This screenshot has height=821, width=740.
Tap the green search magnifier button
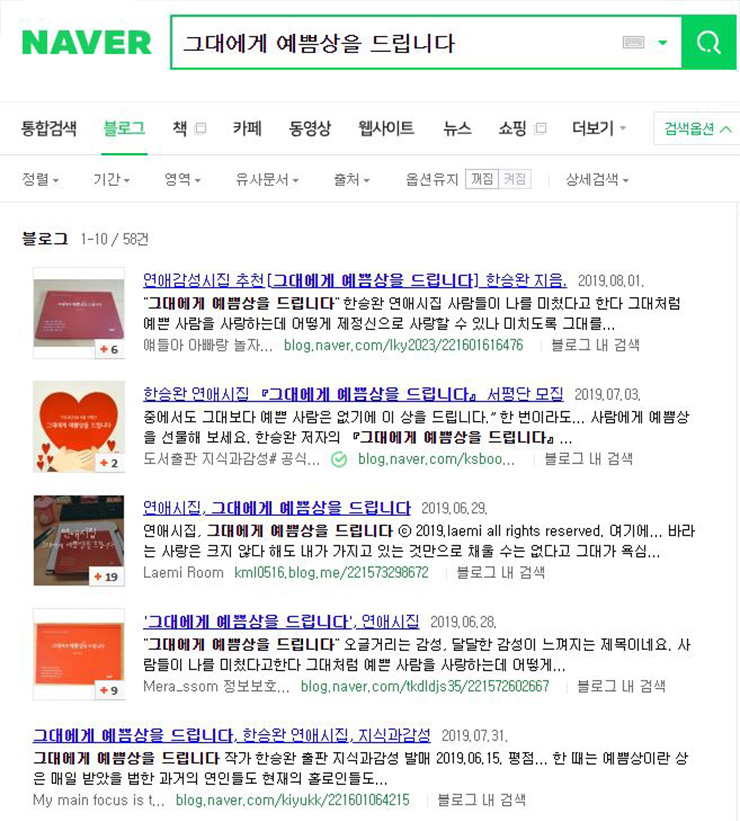[x=708, y=43]
